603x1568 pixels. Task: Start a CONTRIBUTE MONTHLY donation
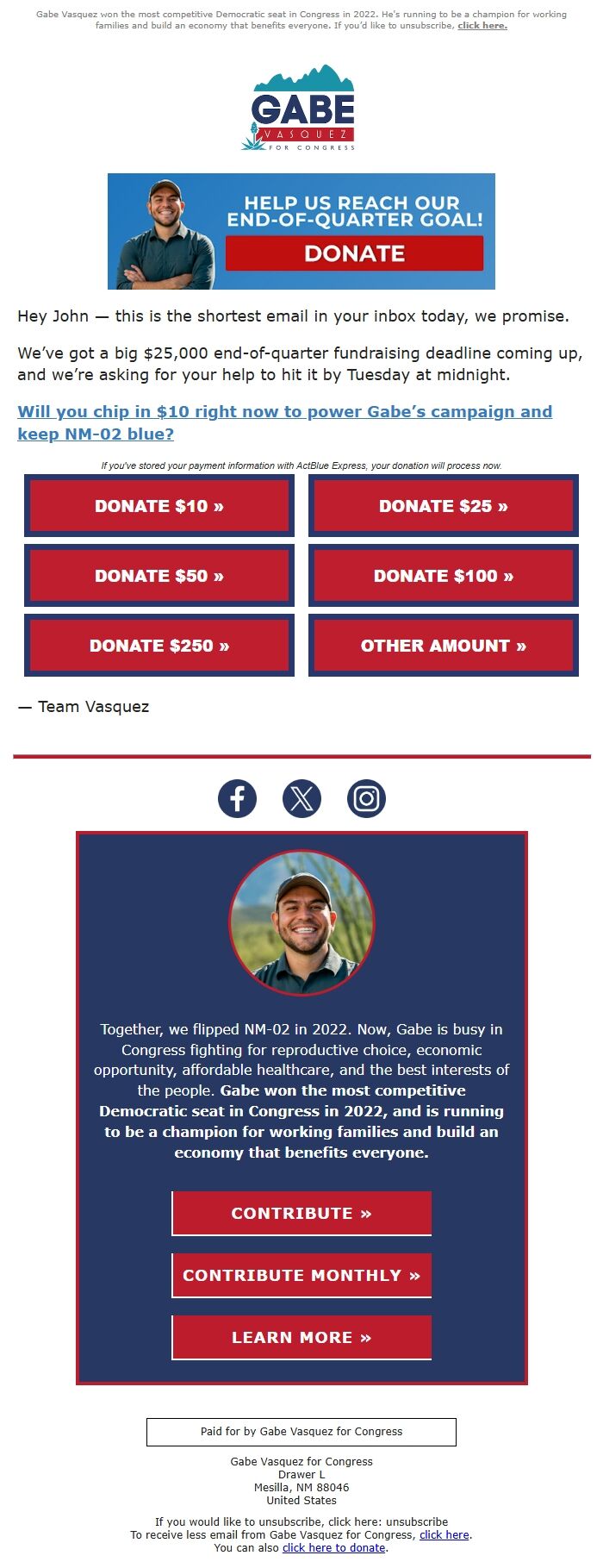[x=301, y=1276]
